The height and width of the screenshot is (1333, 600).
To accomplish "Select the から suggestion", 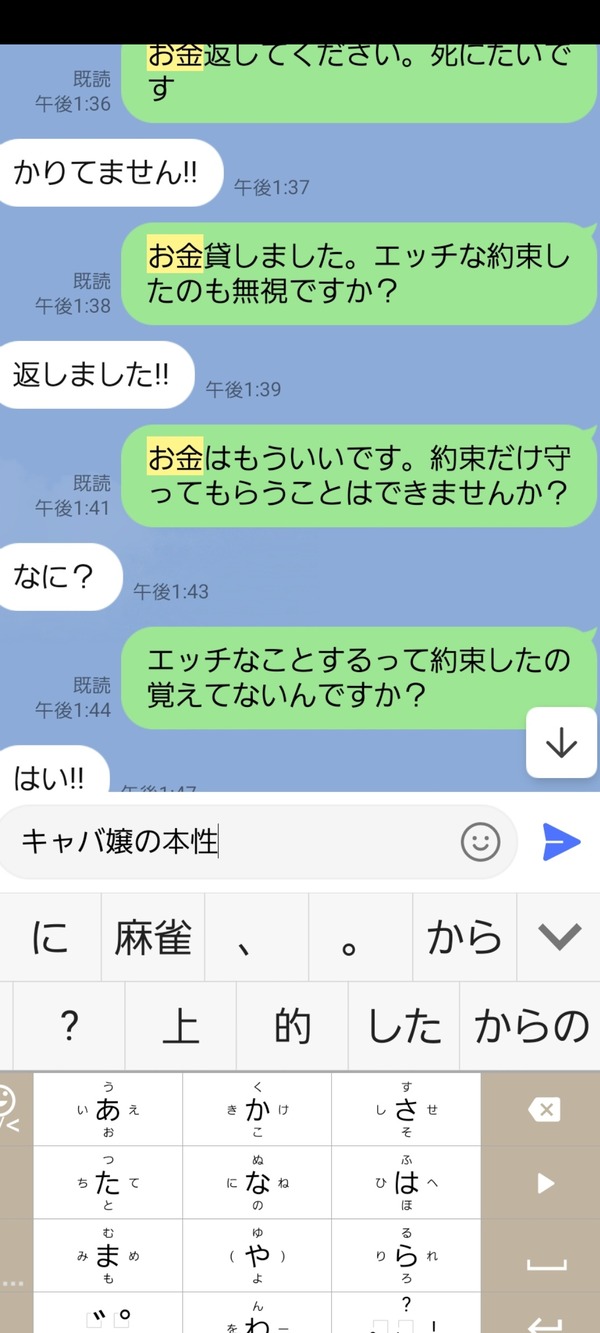I will 464,938.
